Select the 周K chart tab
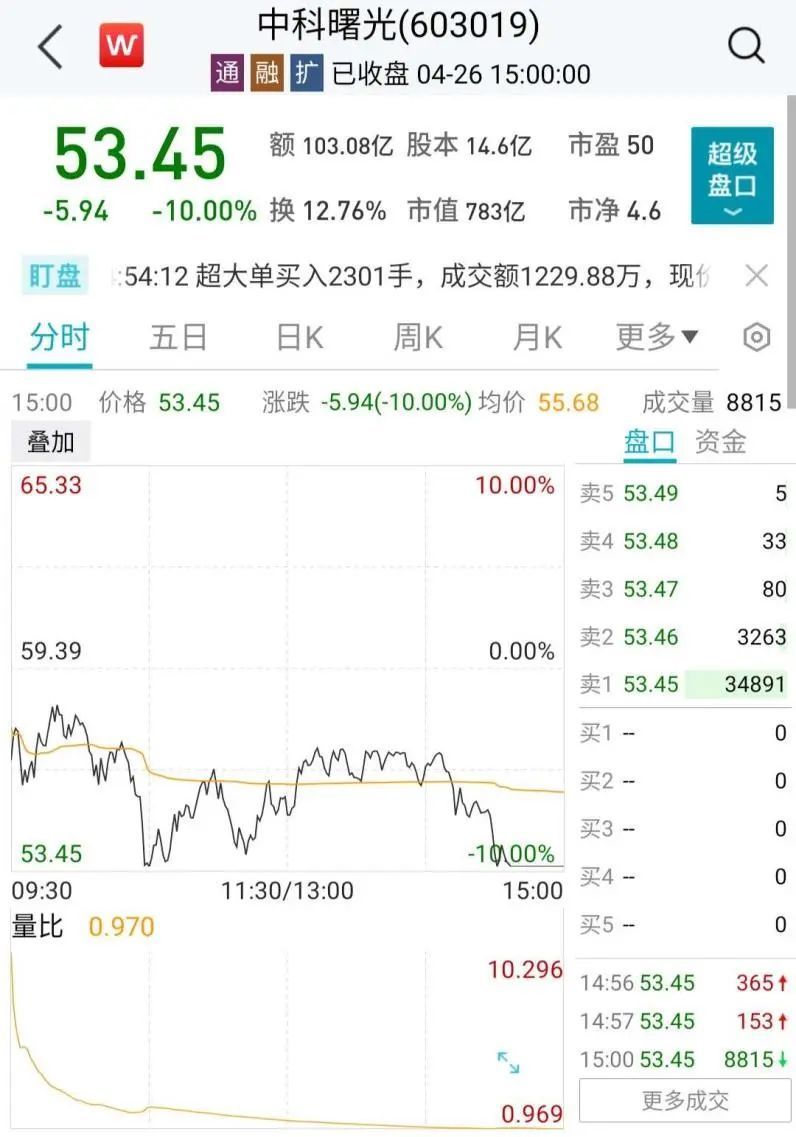796x1137 pixels. click(x=418, y=338)
